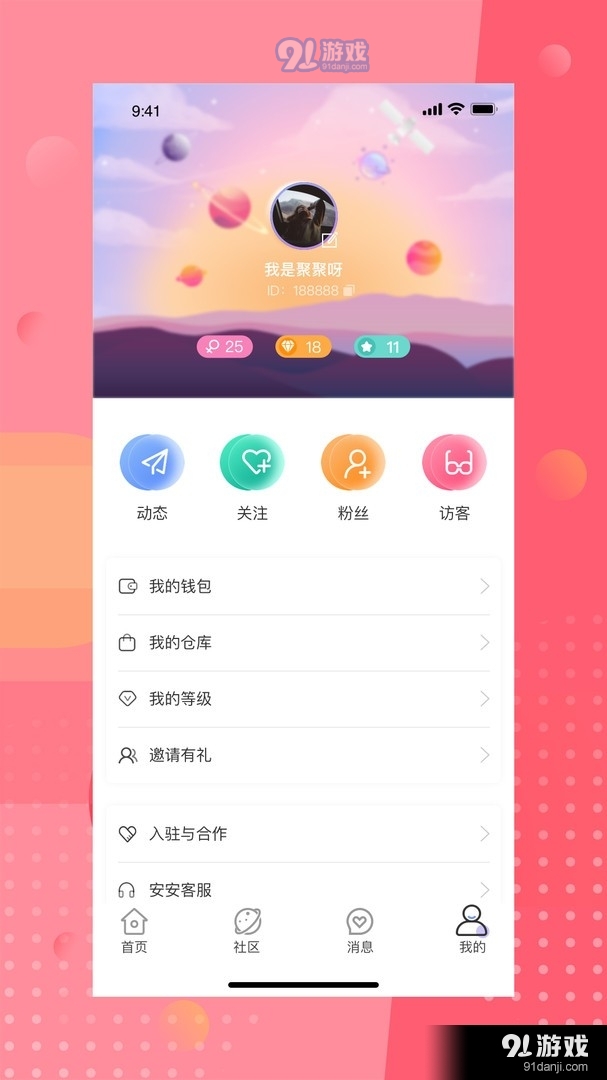Open 我的钱包 wallet
The width and height of the screenshot is (607, 1080).
coord(304,586)
